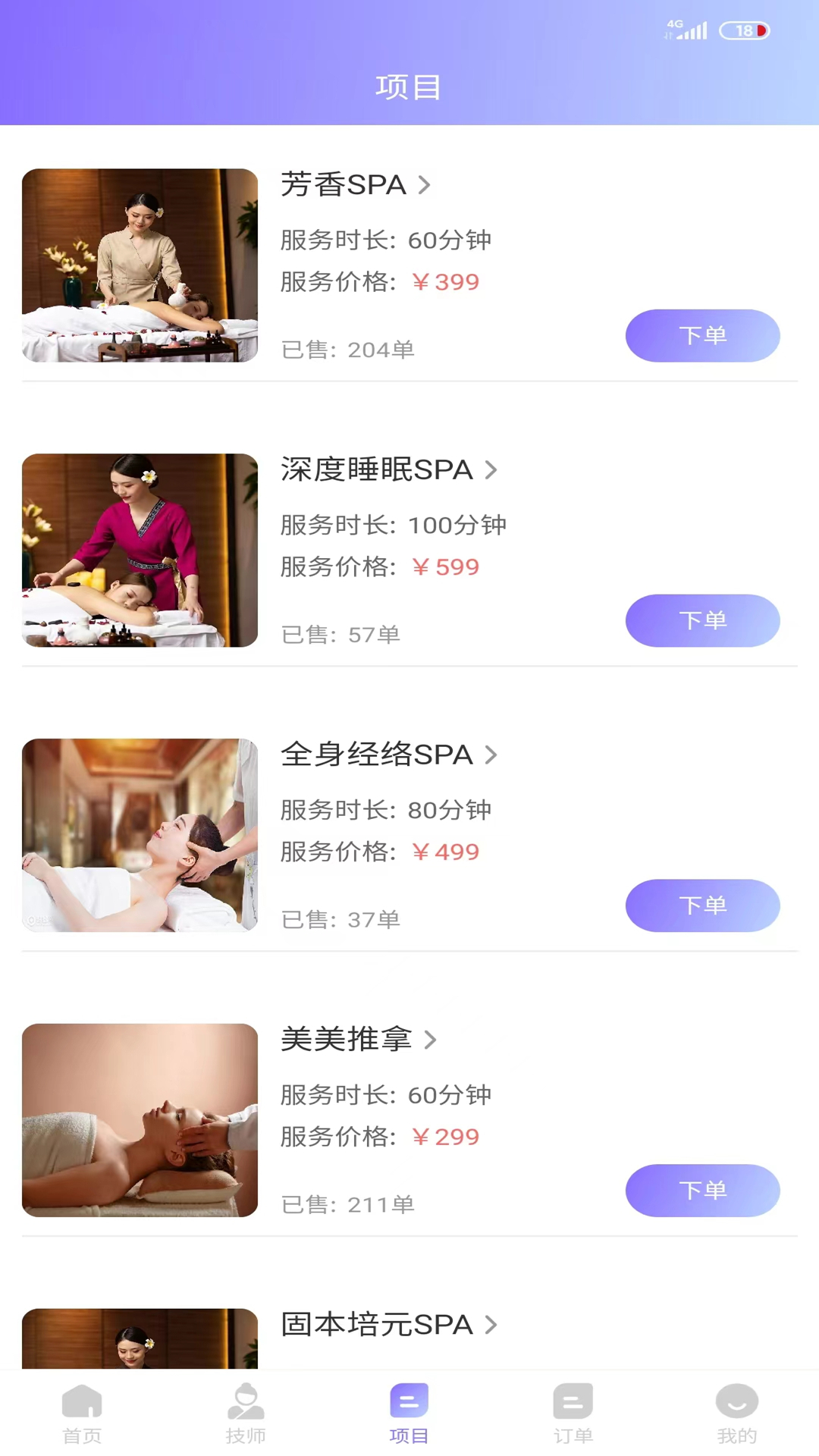Tap 下单 for 美美推拿
Image resolution: width=819 pixels, height=1456 pixels.
click(x=702, y=1191)
